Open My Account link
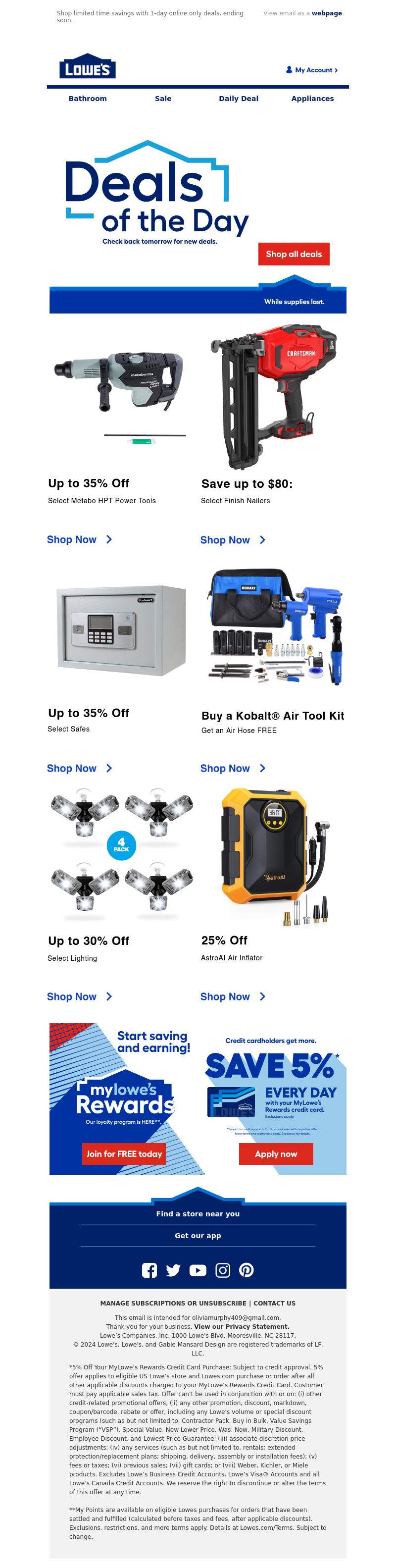 [312, 70]
